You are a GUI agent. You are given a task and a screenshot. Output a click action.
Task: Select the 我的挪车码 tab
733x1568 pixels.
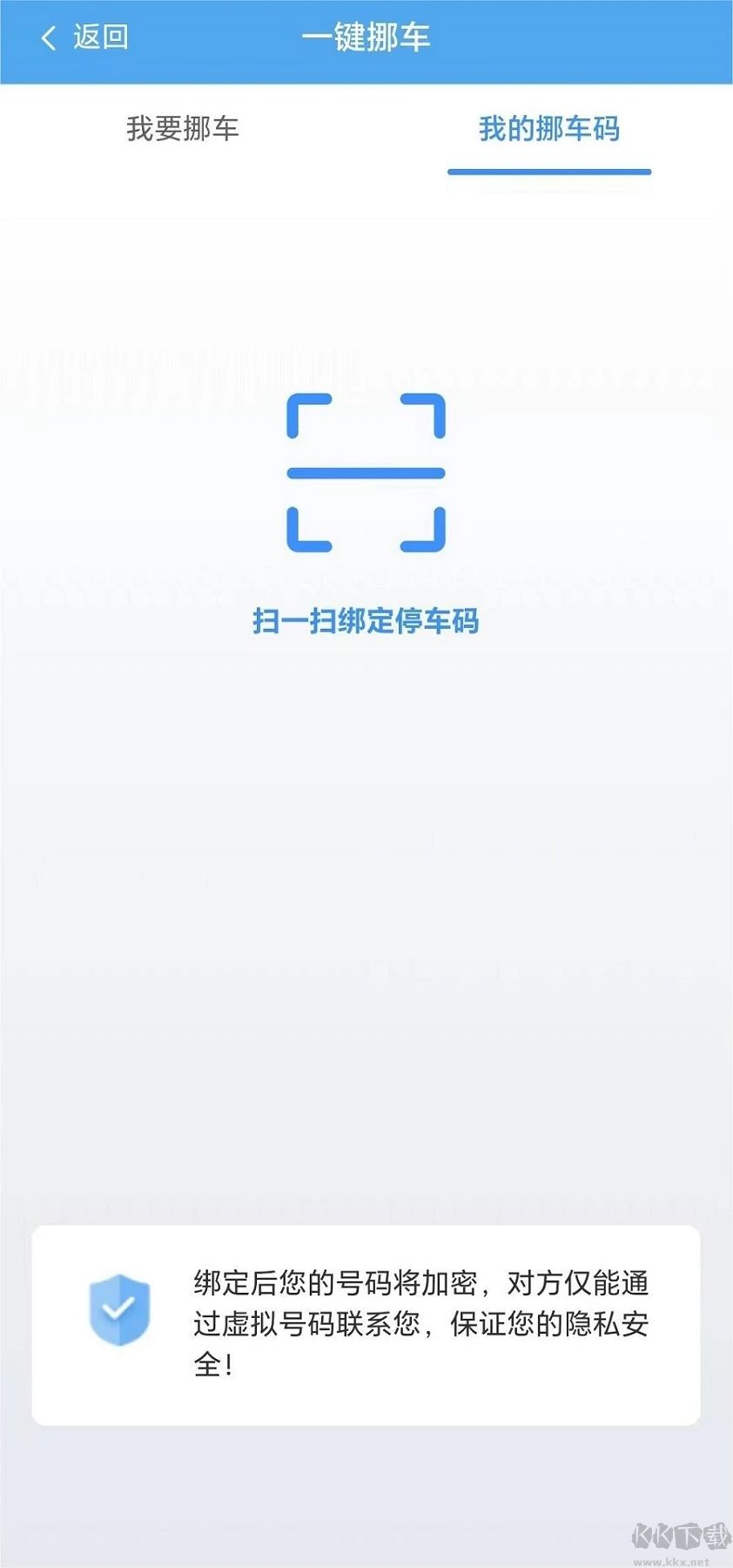click(x=548, y=130)
